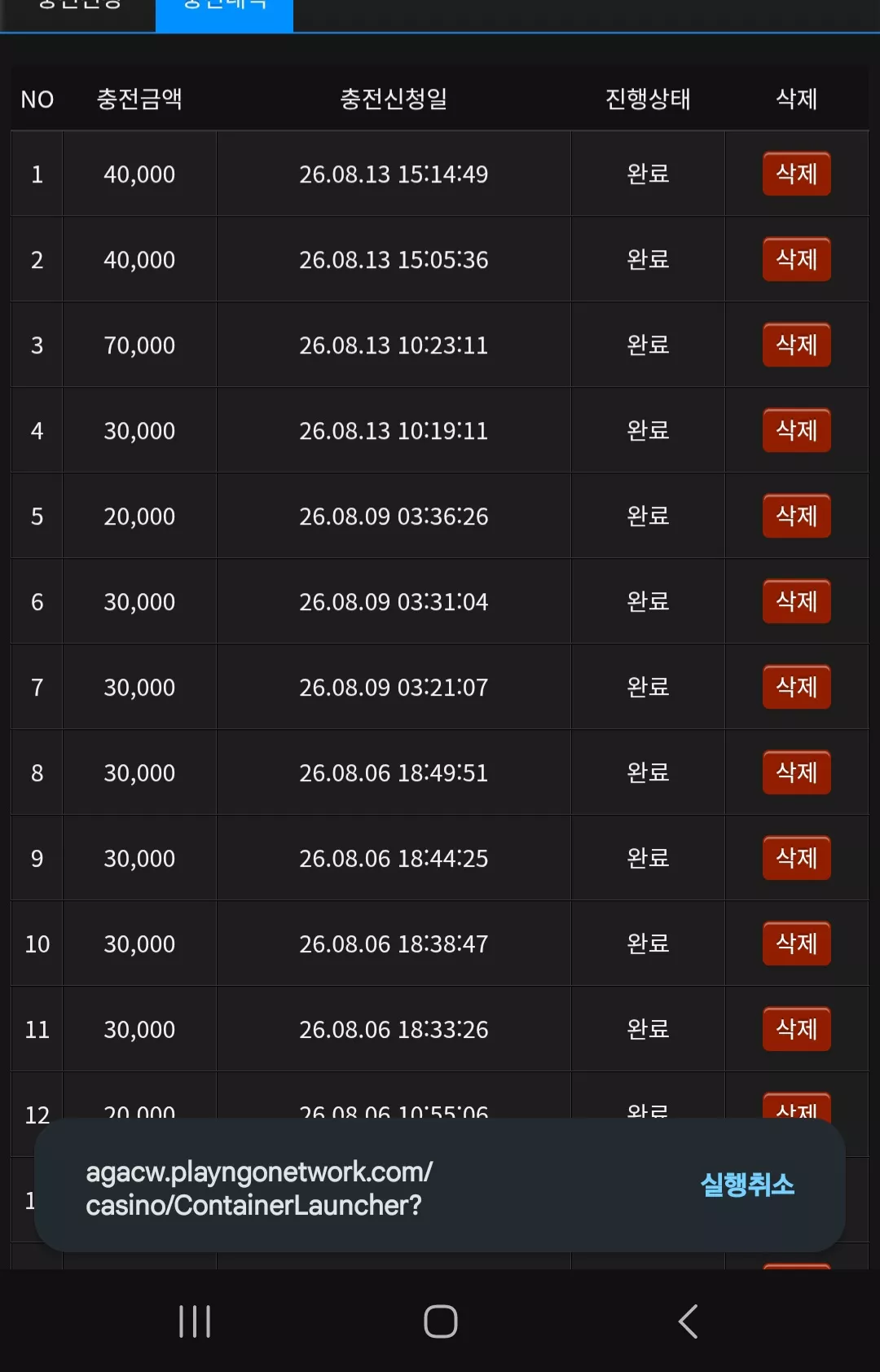This screenshot has width=880, height=1372.
Task: Switch to the left tab at top
Action: pyautogui.click(x=79, y=8)
